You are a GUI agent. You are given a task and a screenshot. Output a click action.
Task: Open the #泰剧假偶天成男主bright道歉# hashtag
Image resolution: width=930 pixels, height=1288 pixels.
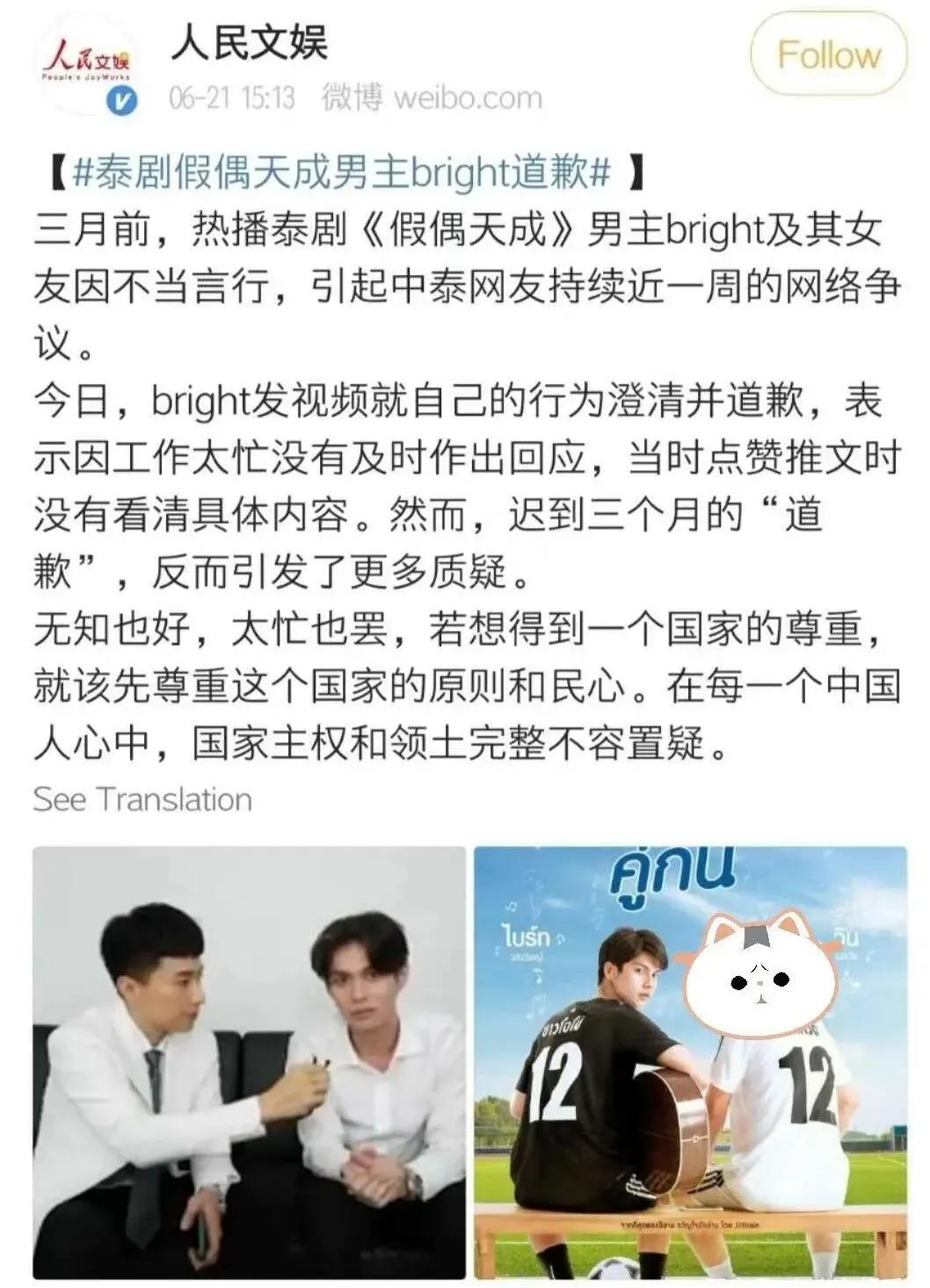point(341,171)
